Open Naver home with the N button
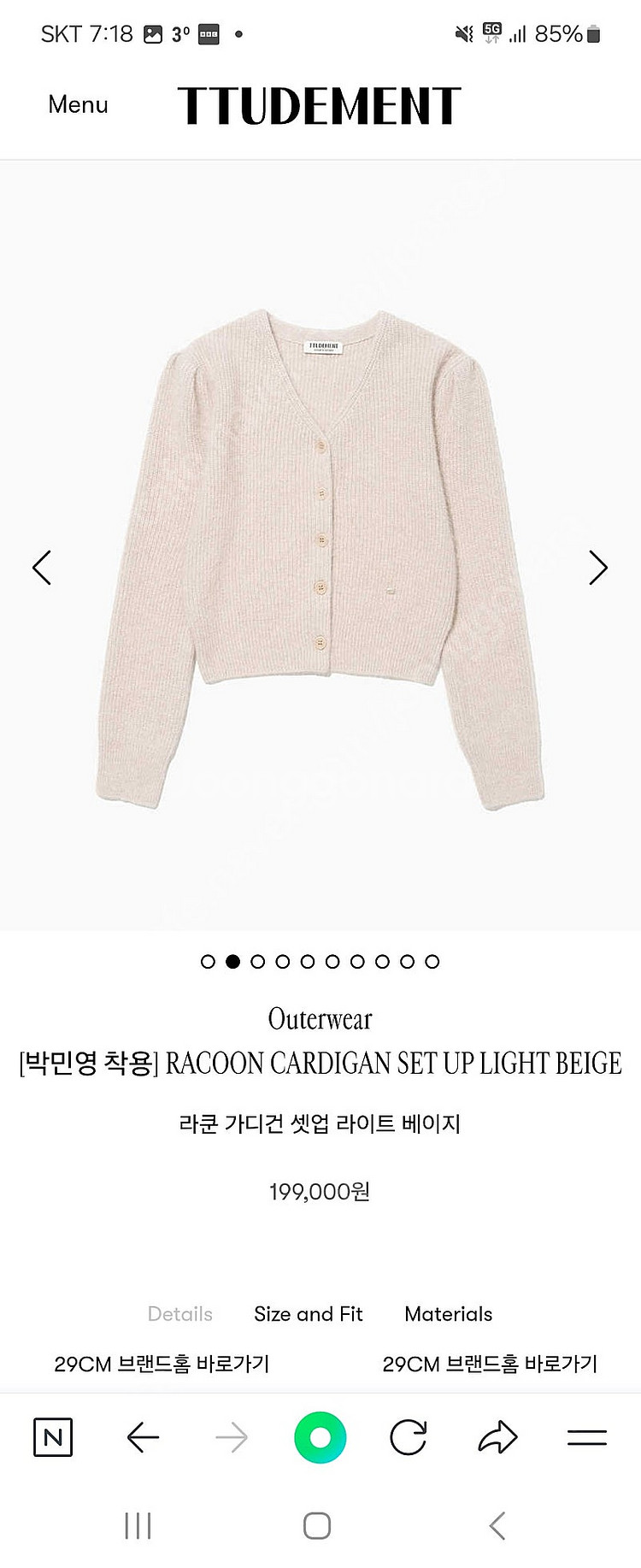The height and width of the screenshot is (1568, 641). click(x=53, y=1437)
